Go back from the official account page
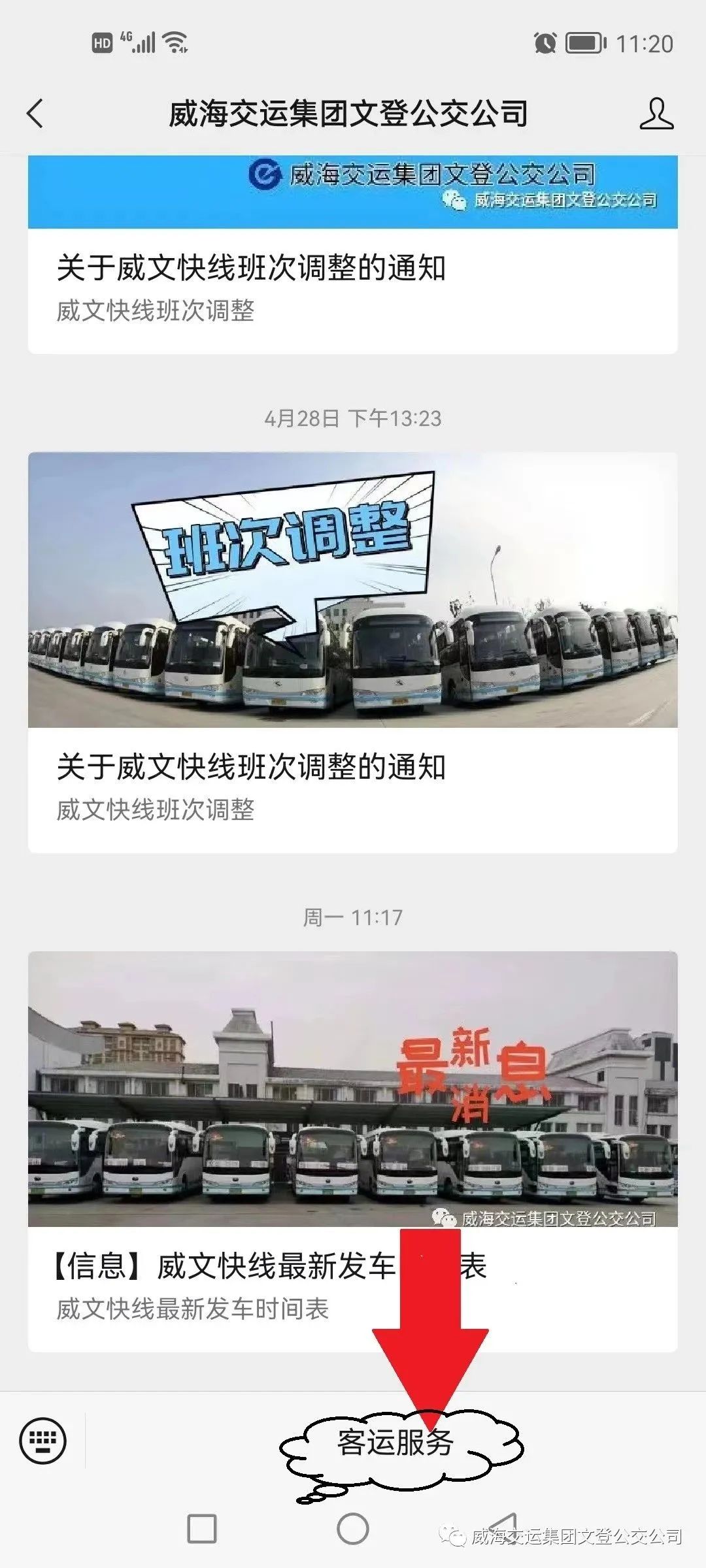 click(36, 114)
